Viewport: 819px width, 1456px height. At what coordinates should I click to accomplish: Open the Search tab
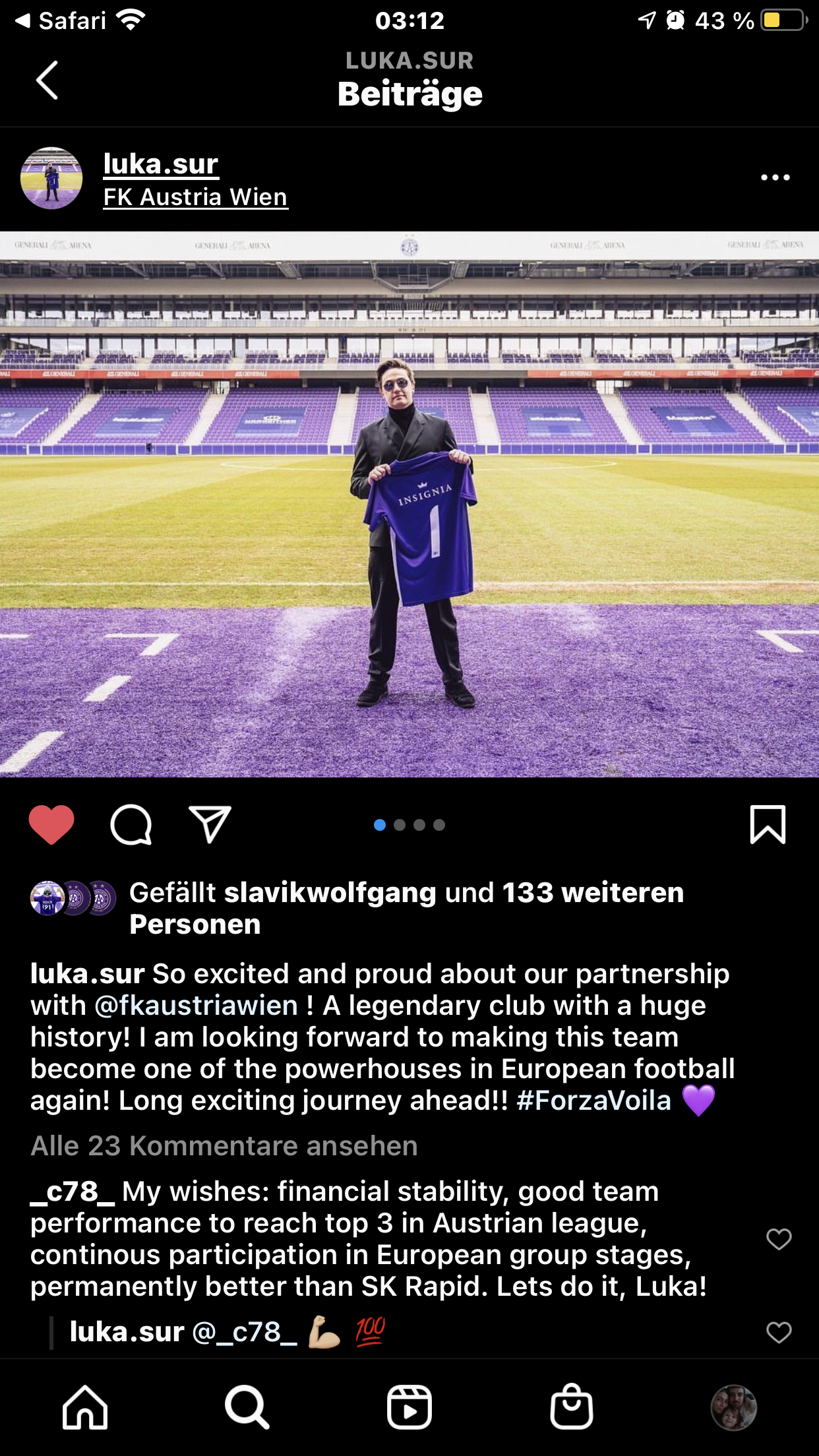pyautogui.click(x=247, y=1407)
